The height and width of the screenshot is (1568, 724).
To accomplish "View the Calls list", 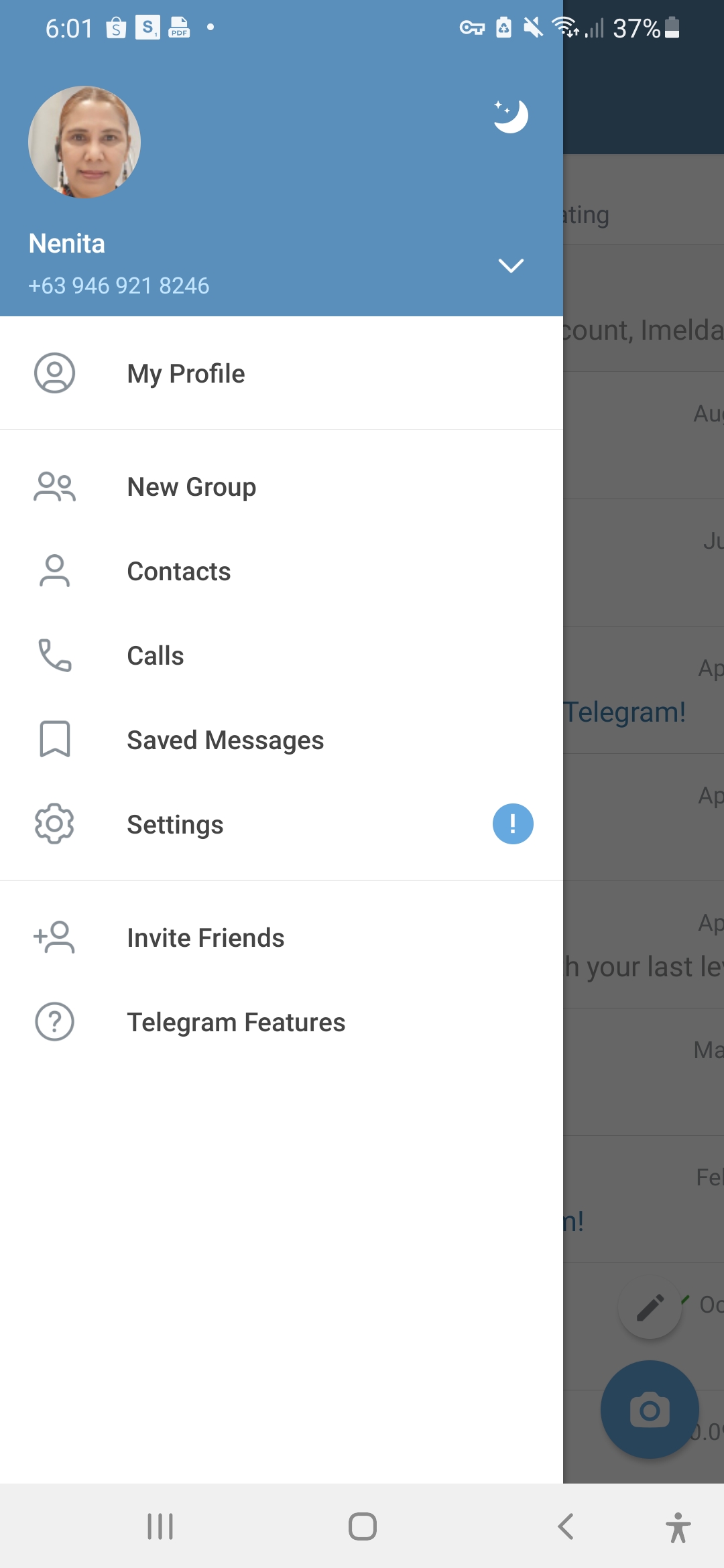I will tap(156, 656).
